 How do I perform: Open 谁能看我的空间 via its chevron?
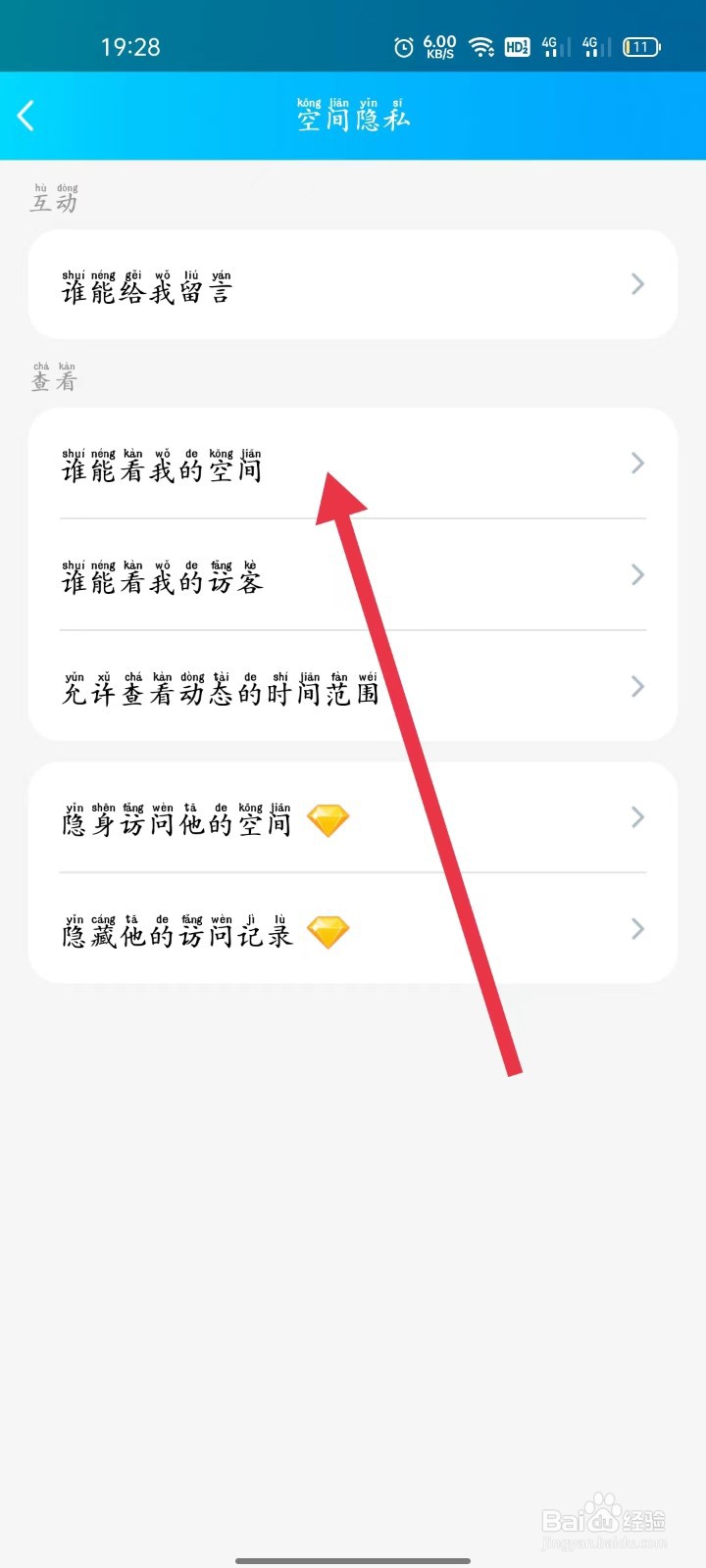[638, 464]
